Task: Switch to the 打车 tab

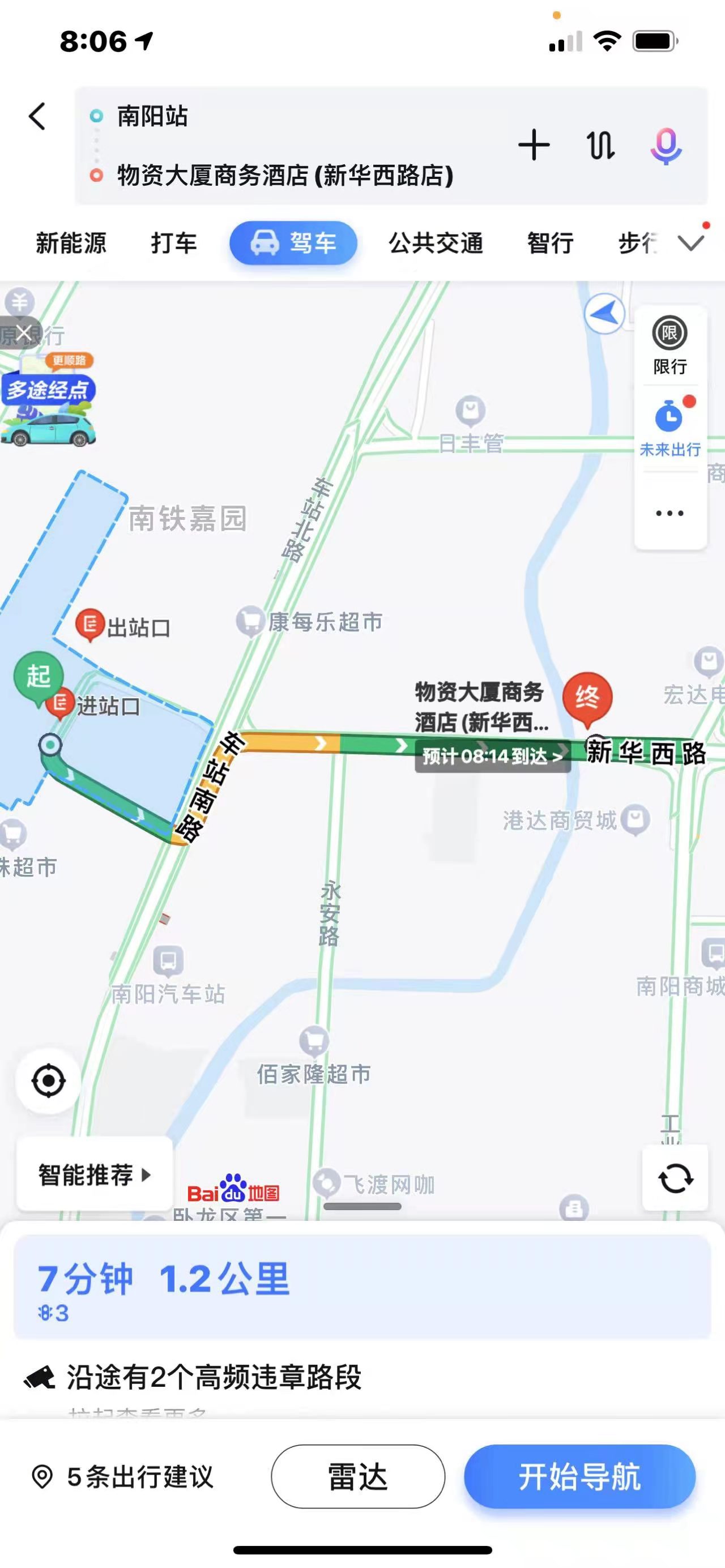Action: [173, 243]
